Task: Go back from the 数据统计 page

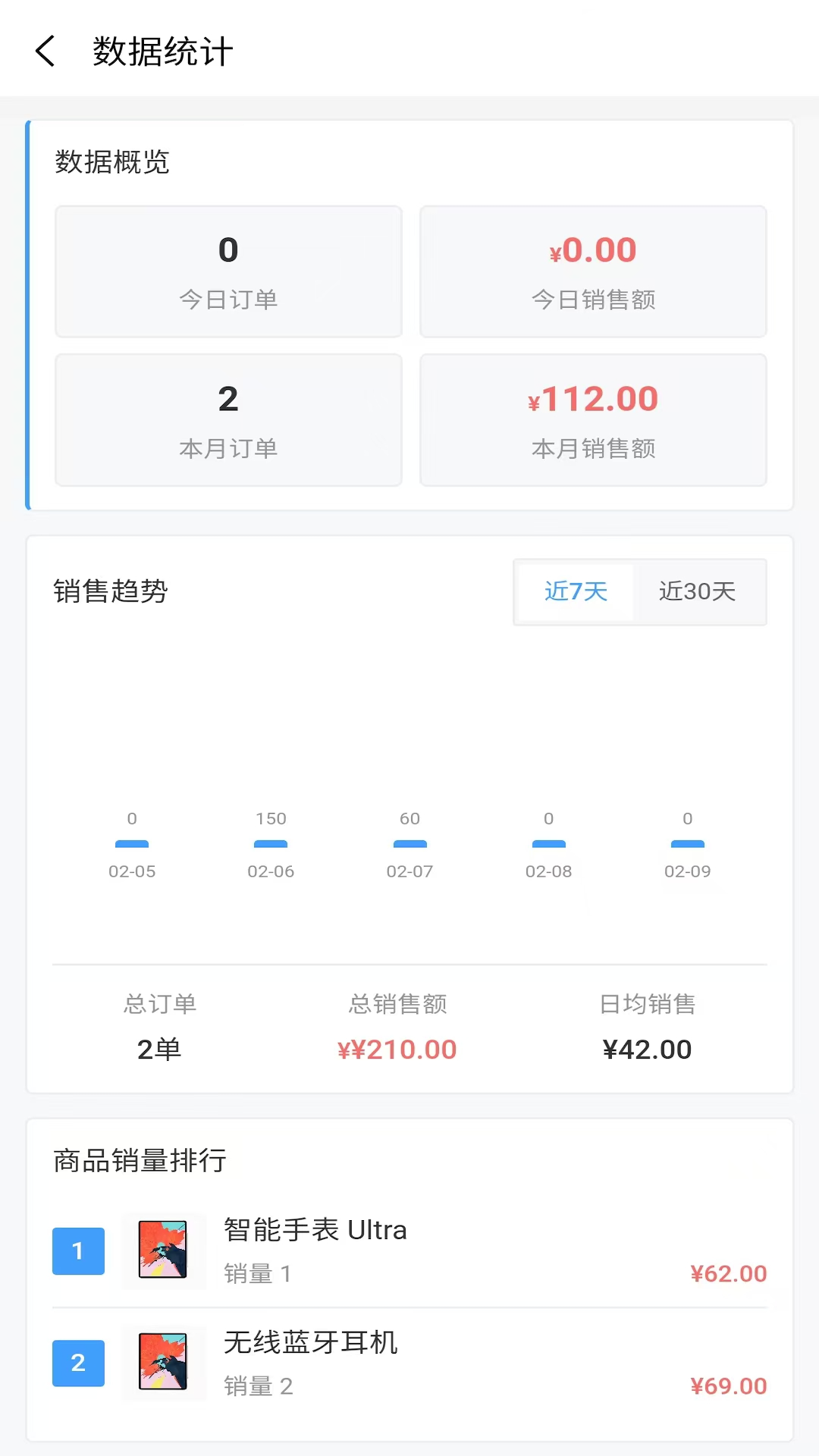Action: (45, 52)
